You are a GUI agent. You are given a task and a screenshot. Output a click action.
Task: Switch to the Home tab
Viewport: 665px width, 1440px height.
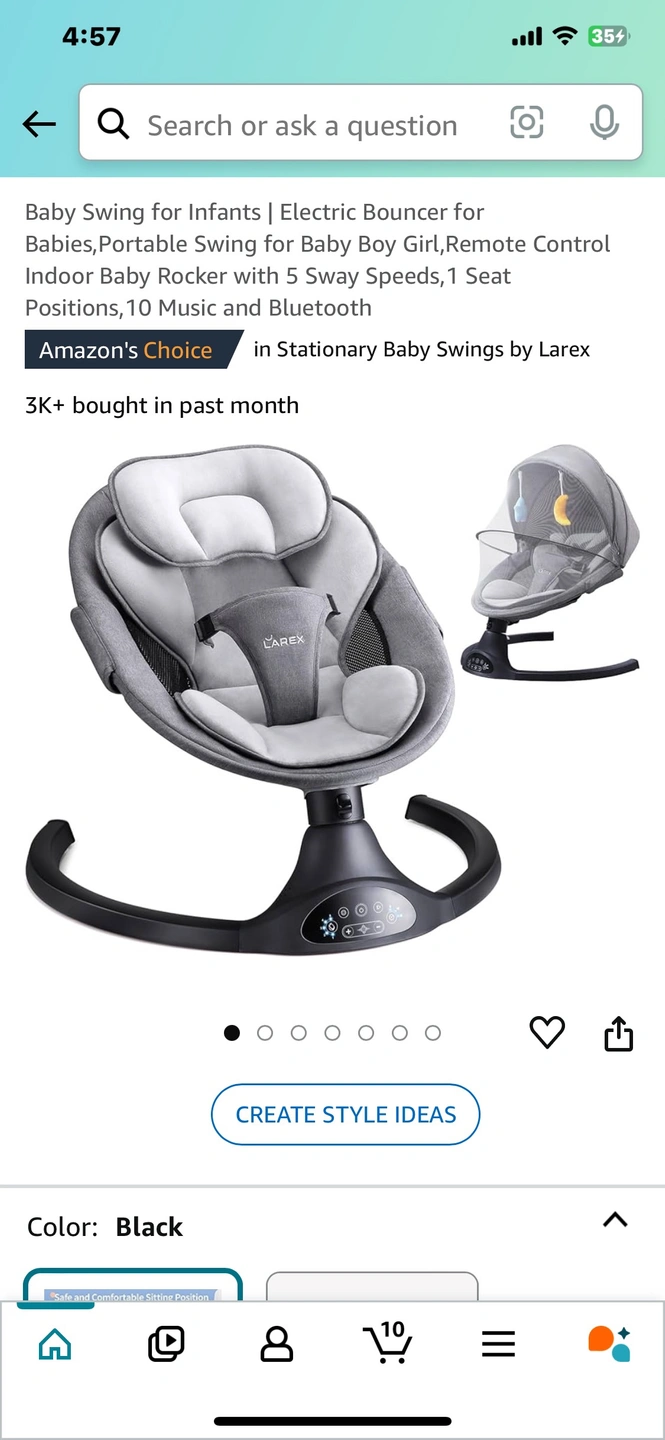tap(55, 1343)
